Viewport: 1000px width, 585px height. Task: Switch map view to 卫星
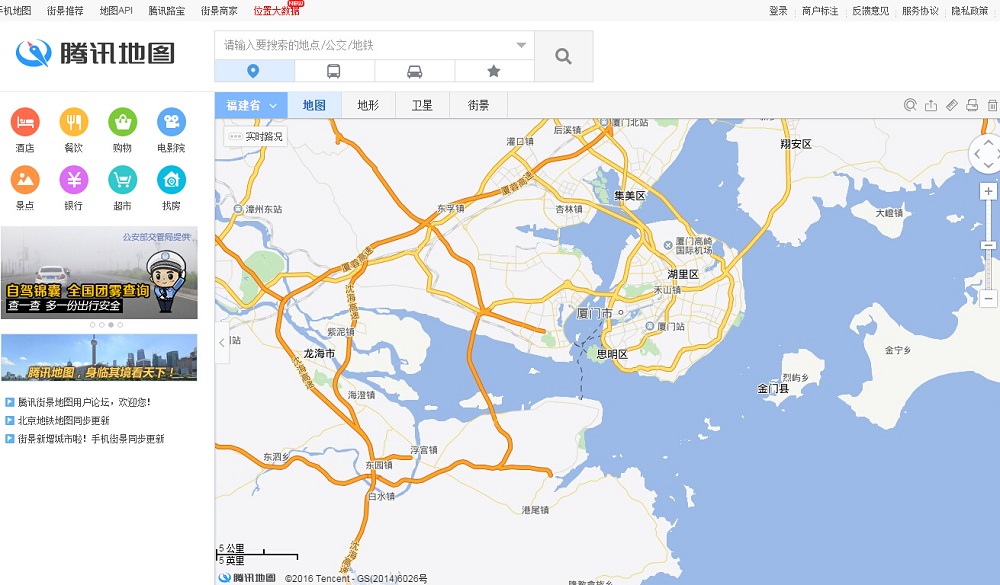pos(423,105)
